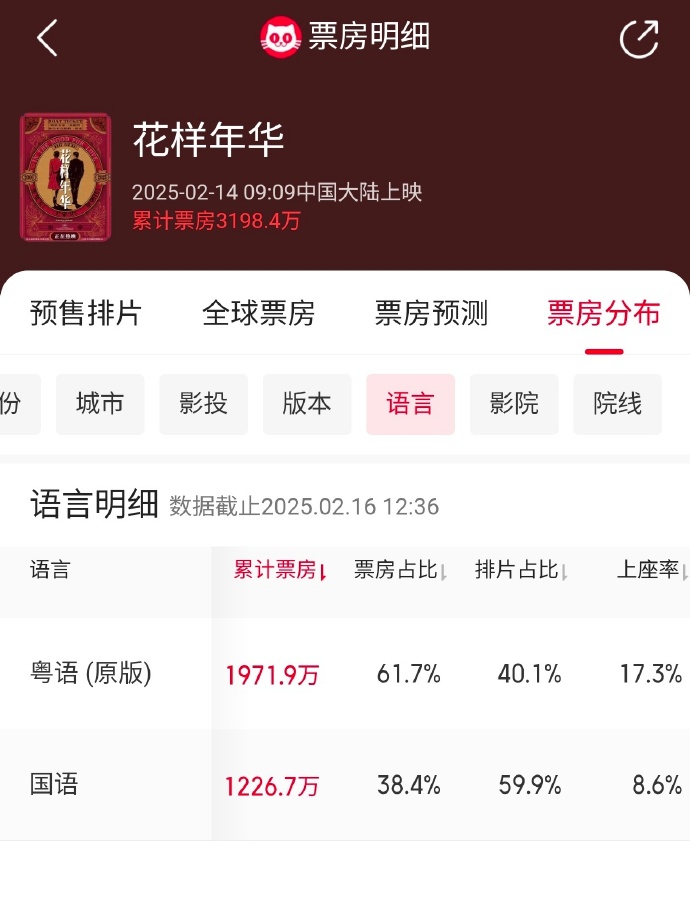The image size is (690, 913).
Task: View breakdown by 院线
Action: 617,404
